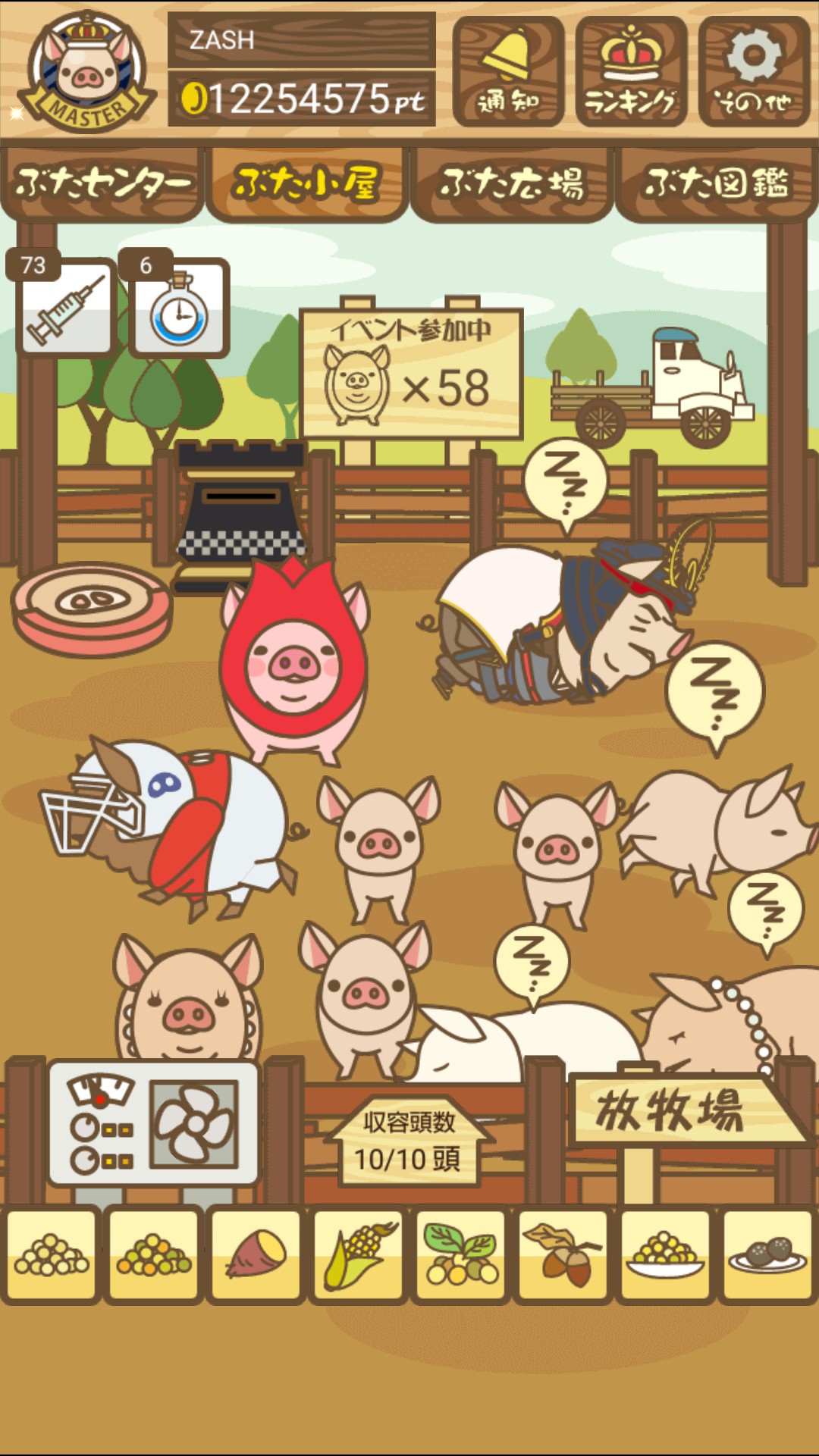The width and height of the screenshot is (819, 1456).
Task: Switch to the ぶた市場 tab
Action: click(512, 184)
